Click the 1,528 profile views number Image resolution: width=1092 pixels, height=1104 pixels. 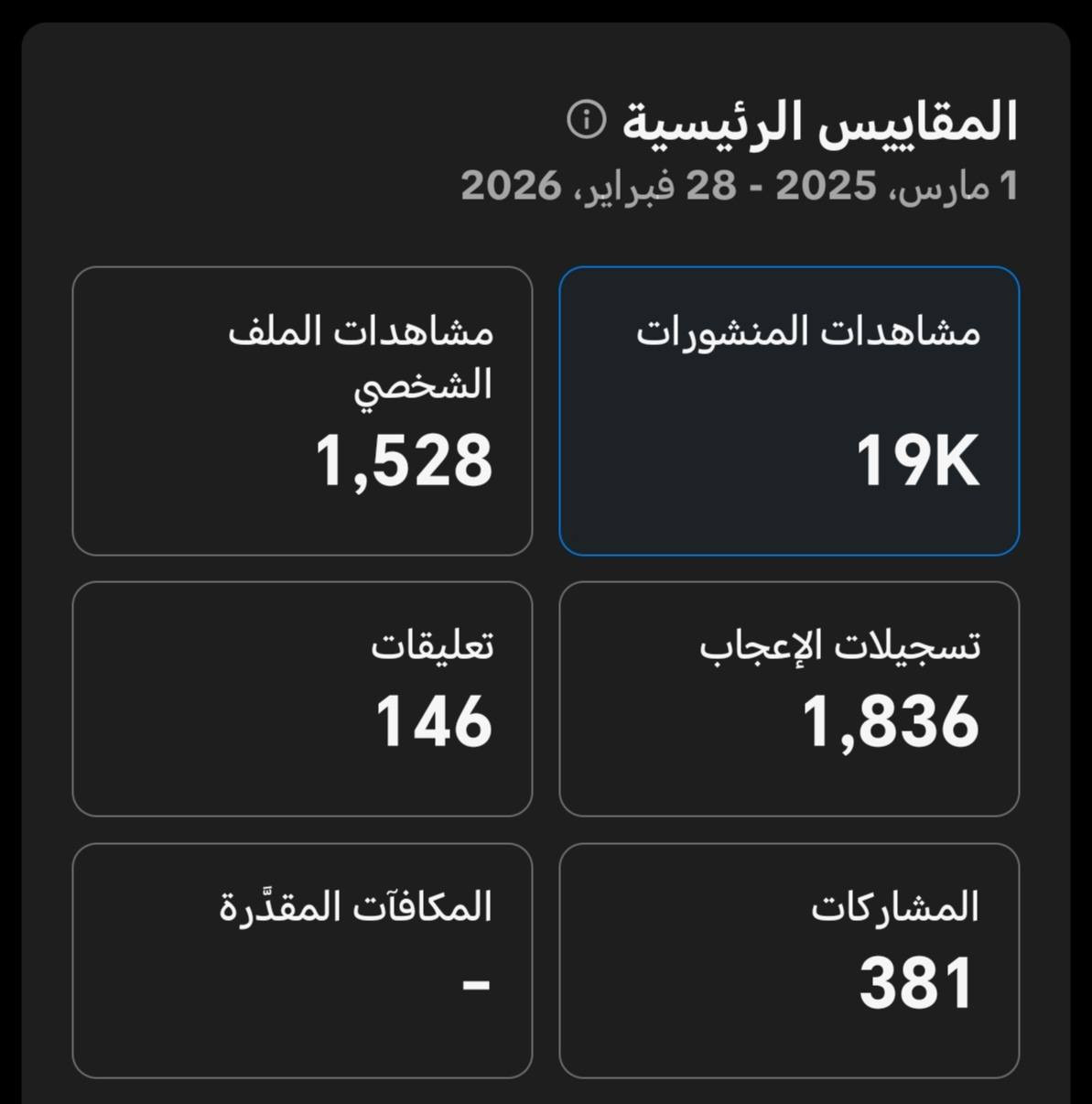[x=403, y=460]
